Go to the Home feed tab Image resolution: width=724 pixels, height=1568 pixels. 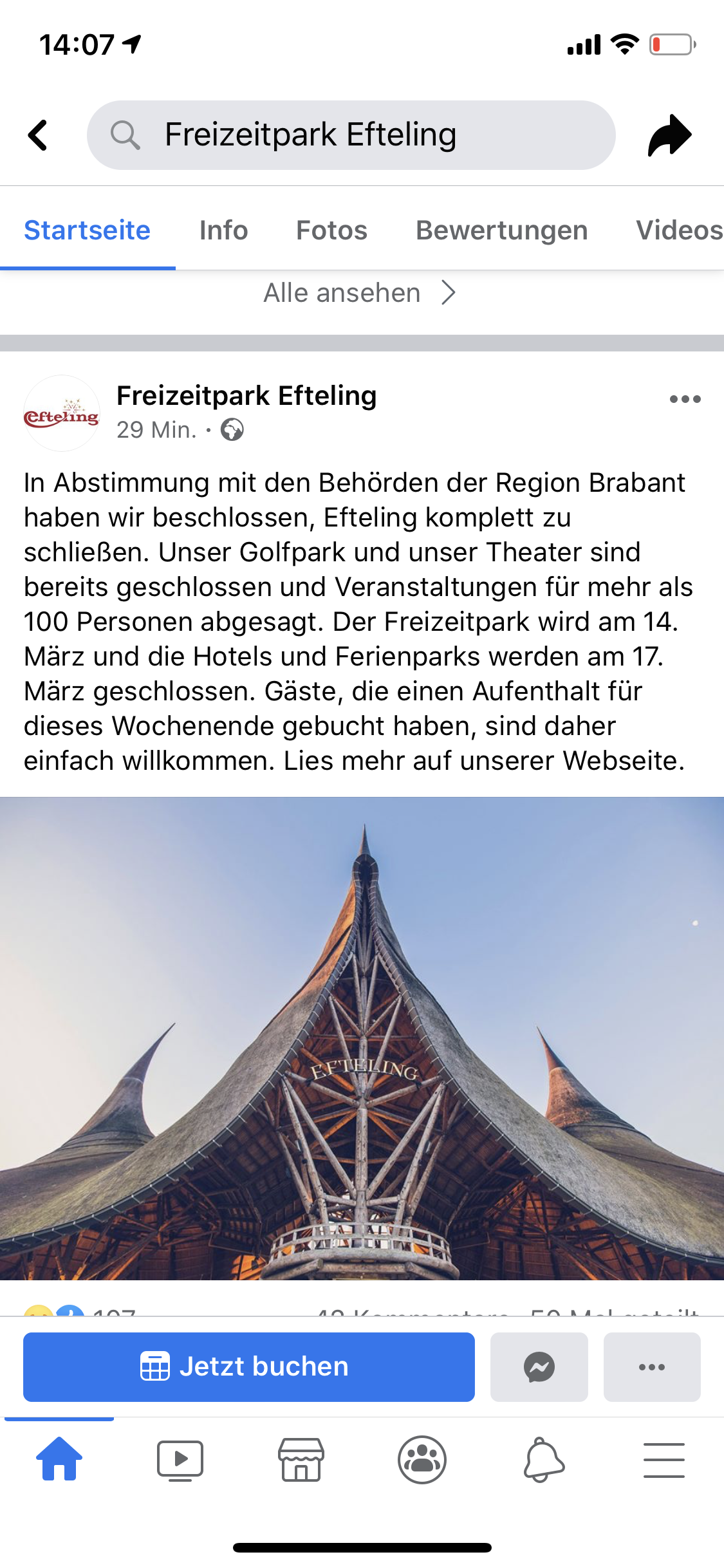[x=59, y=1459]
